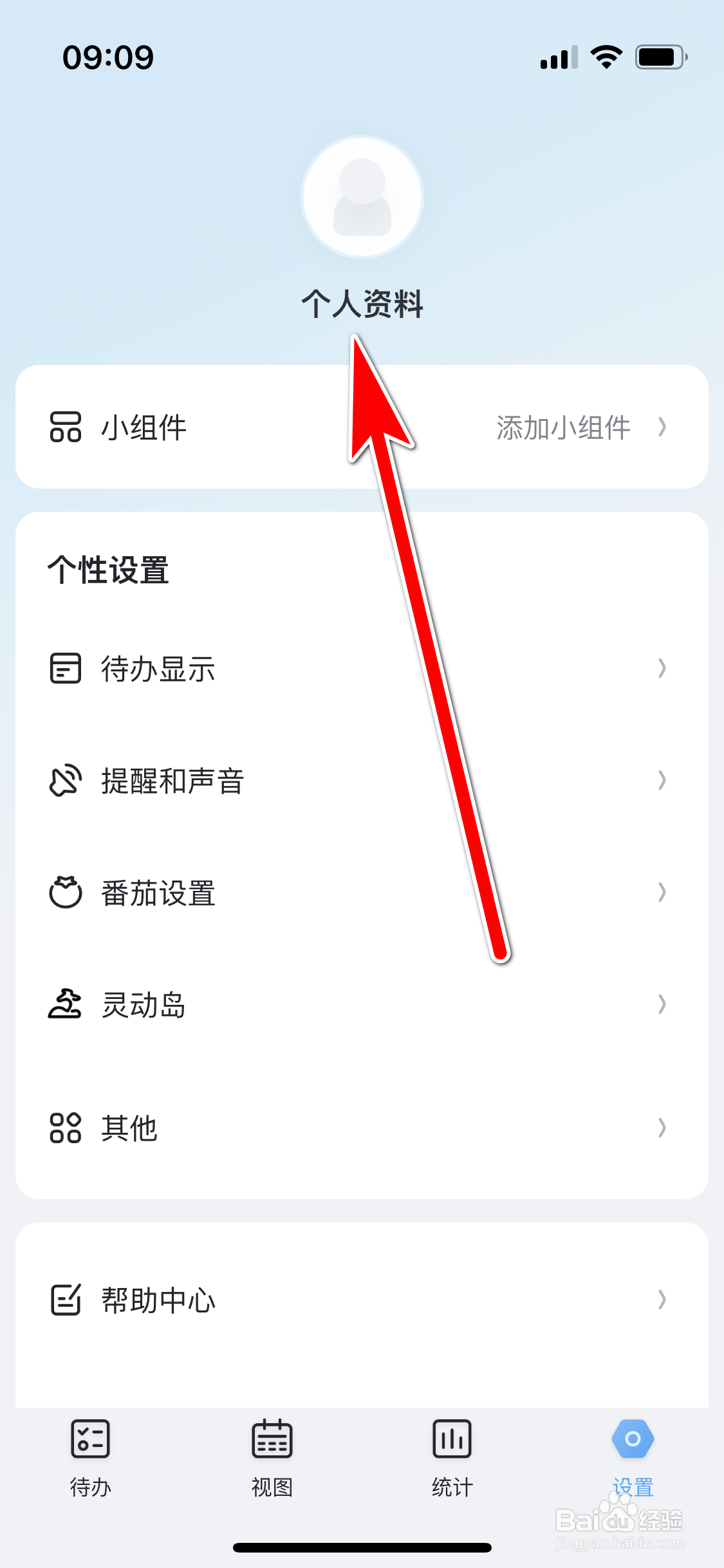Open 个人资料 profile settings
Image resolution: width=724 pixels, height=1568 pixels.
(362, 303)
